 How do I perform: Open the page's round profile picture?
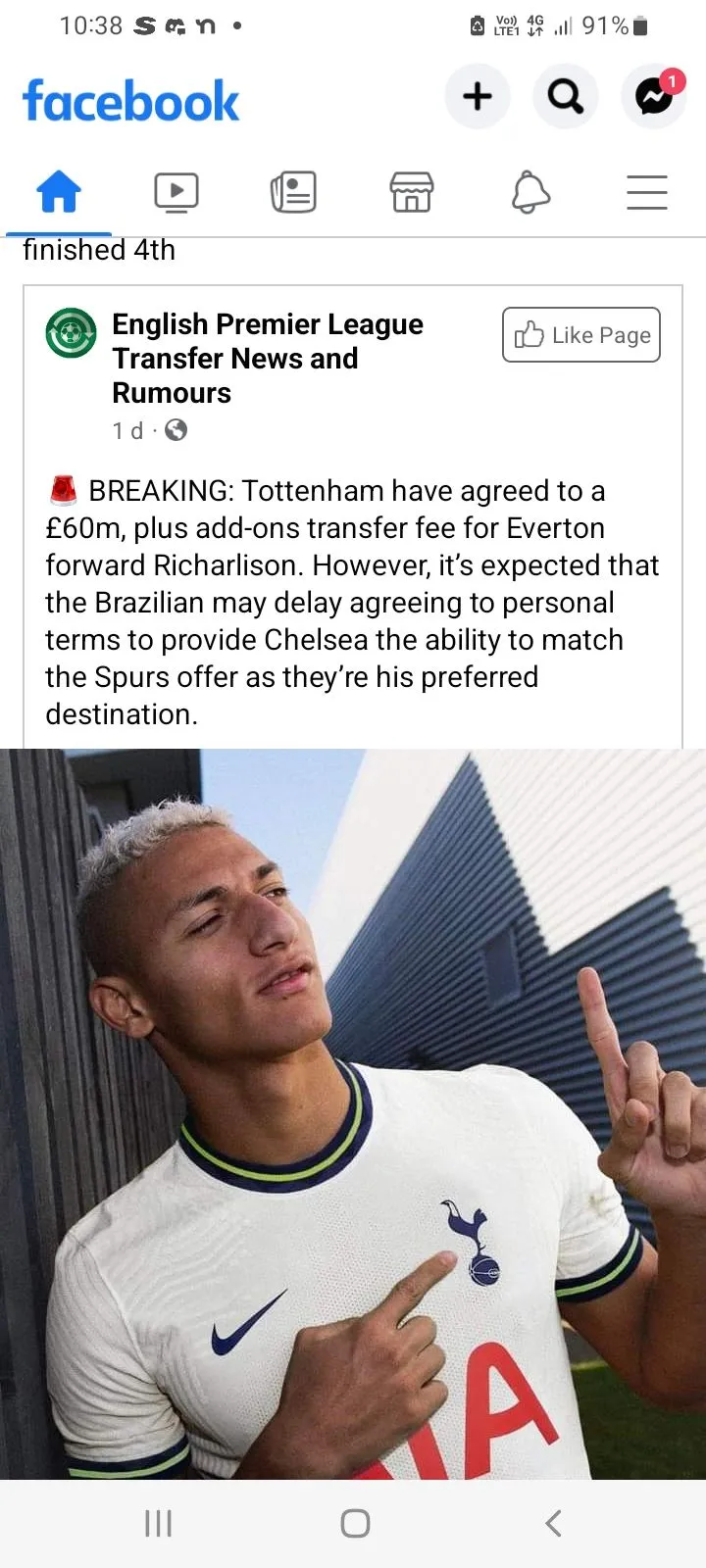(72, 333)
